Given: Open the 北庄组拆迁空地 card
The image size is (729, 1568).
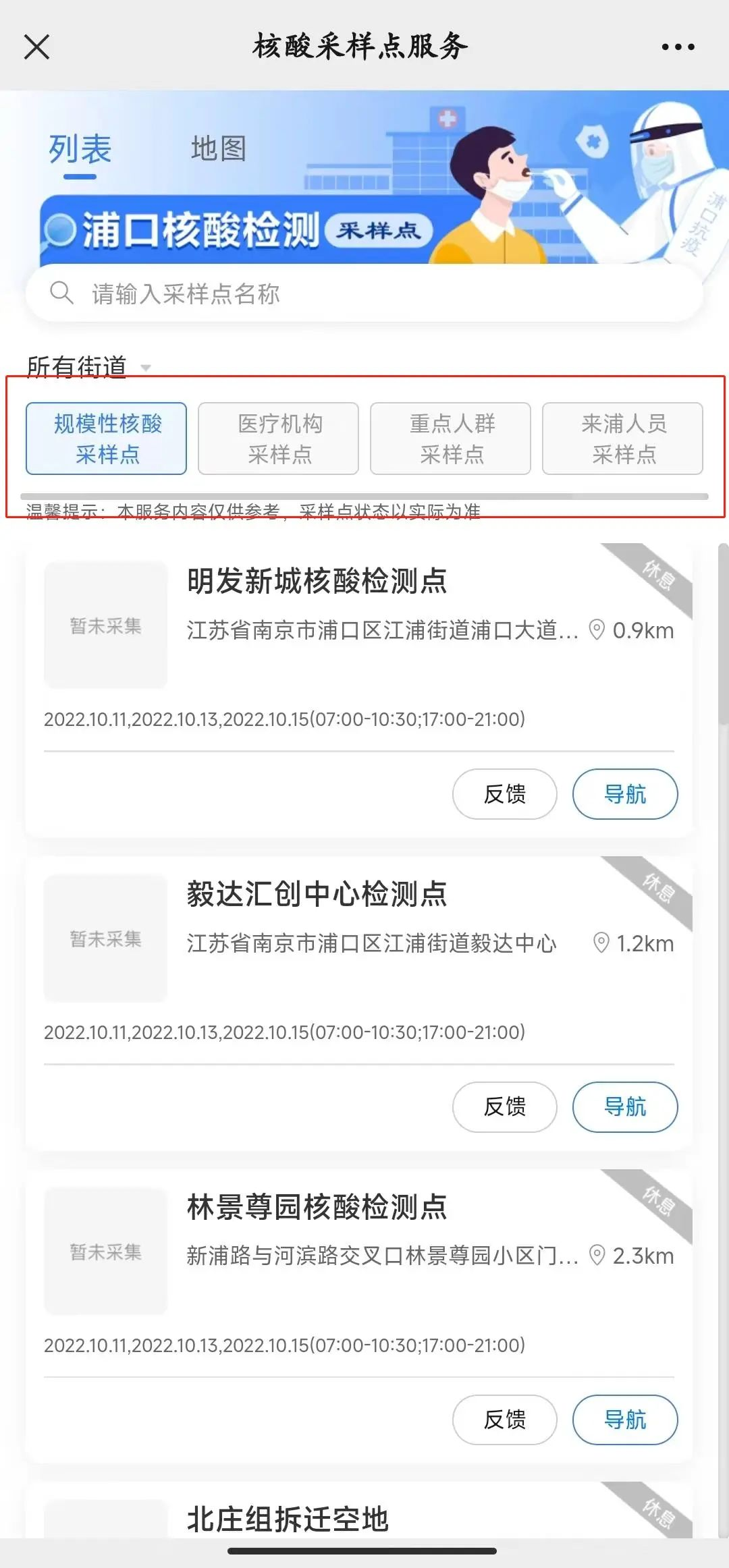Looking at the screenshot, I should pyautogui.click(x=288, y=1519).
